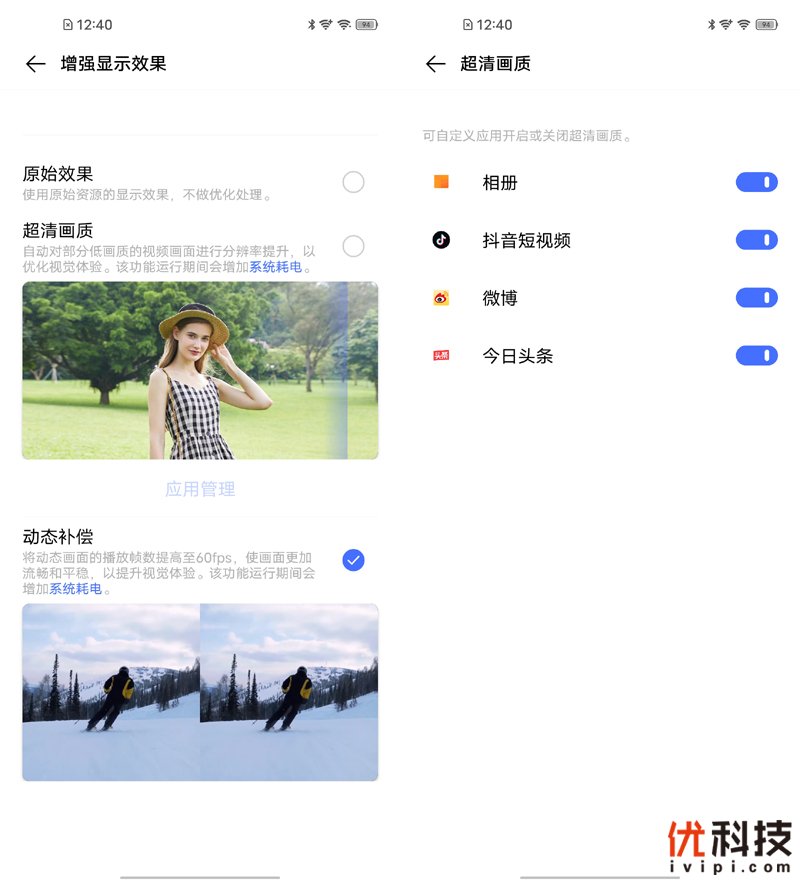
Task: Go back from 增强显示效果 screen
Action: (36, 64)
